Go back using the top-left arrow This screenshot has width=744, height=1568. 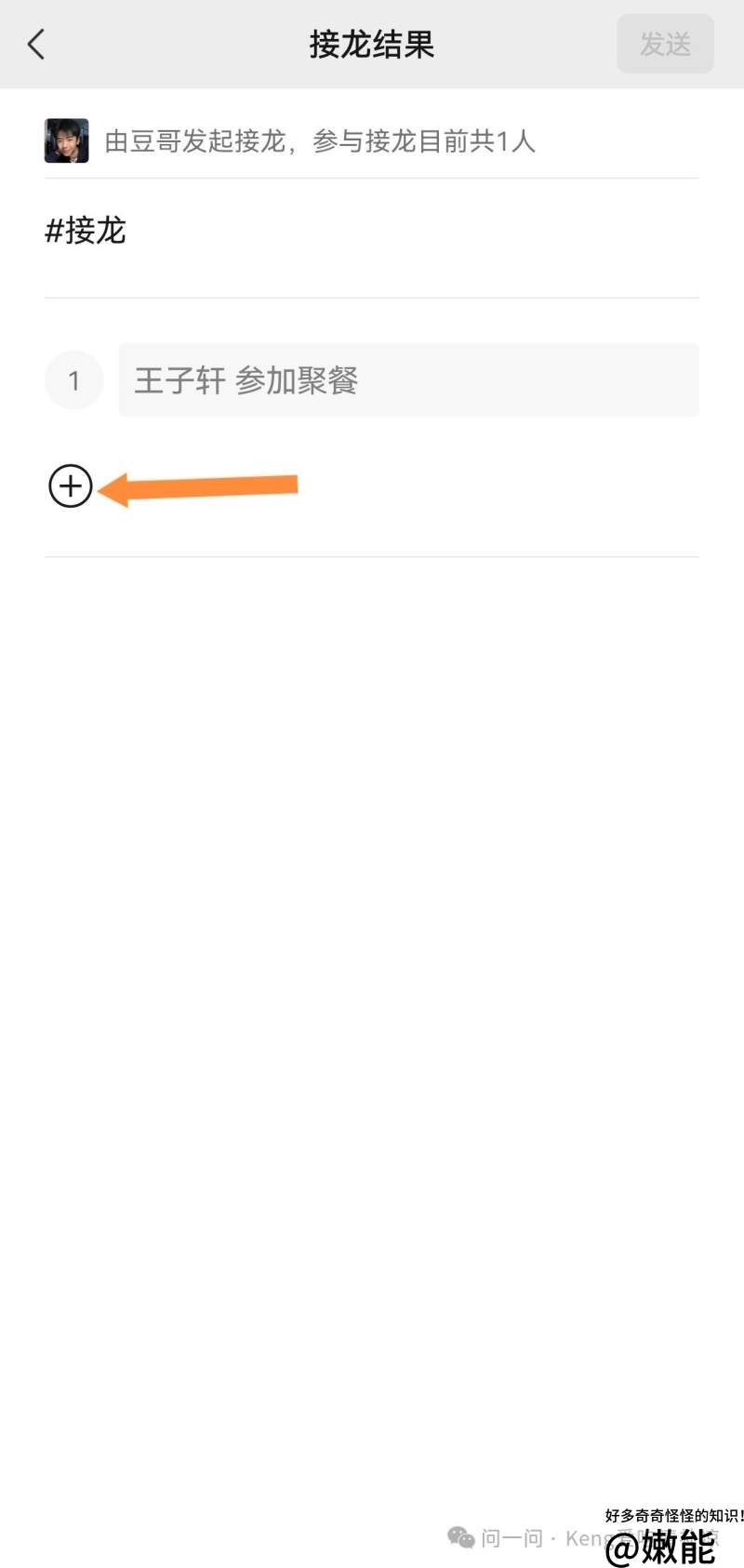click(36, 44)
